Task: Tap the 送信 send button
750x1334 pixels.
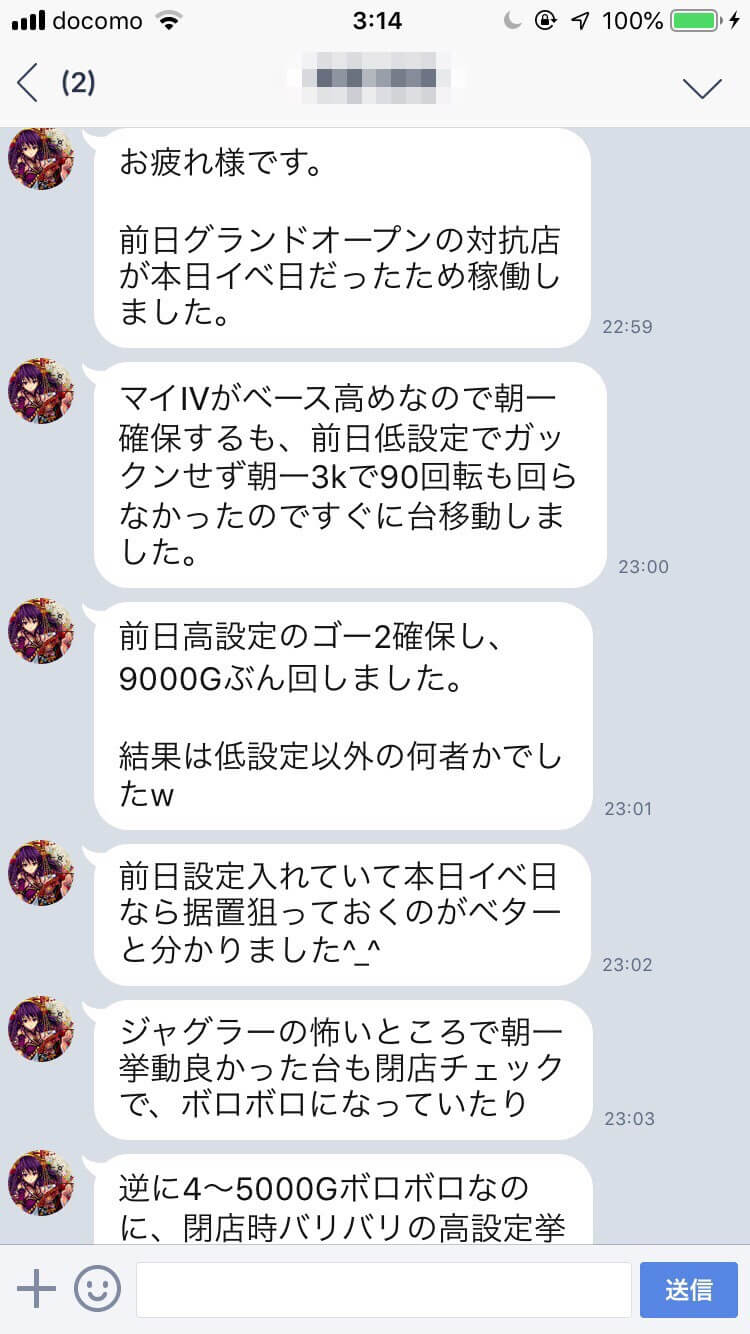Action: 688,1289
